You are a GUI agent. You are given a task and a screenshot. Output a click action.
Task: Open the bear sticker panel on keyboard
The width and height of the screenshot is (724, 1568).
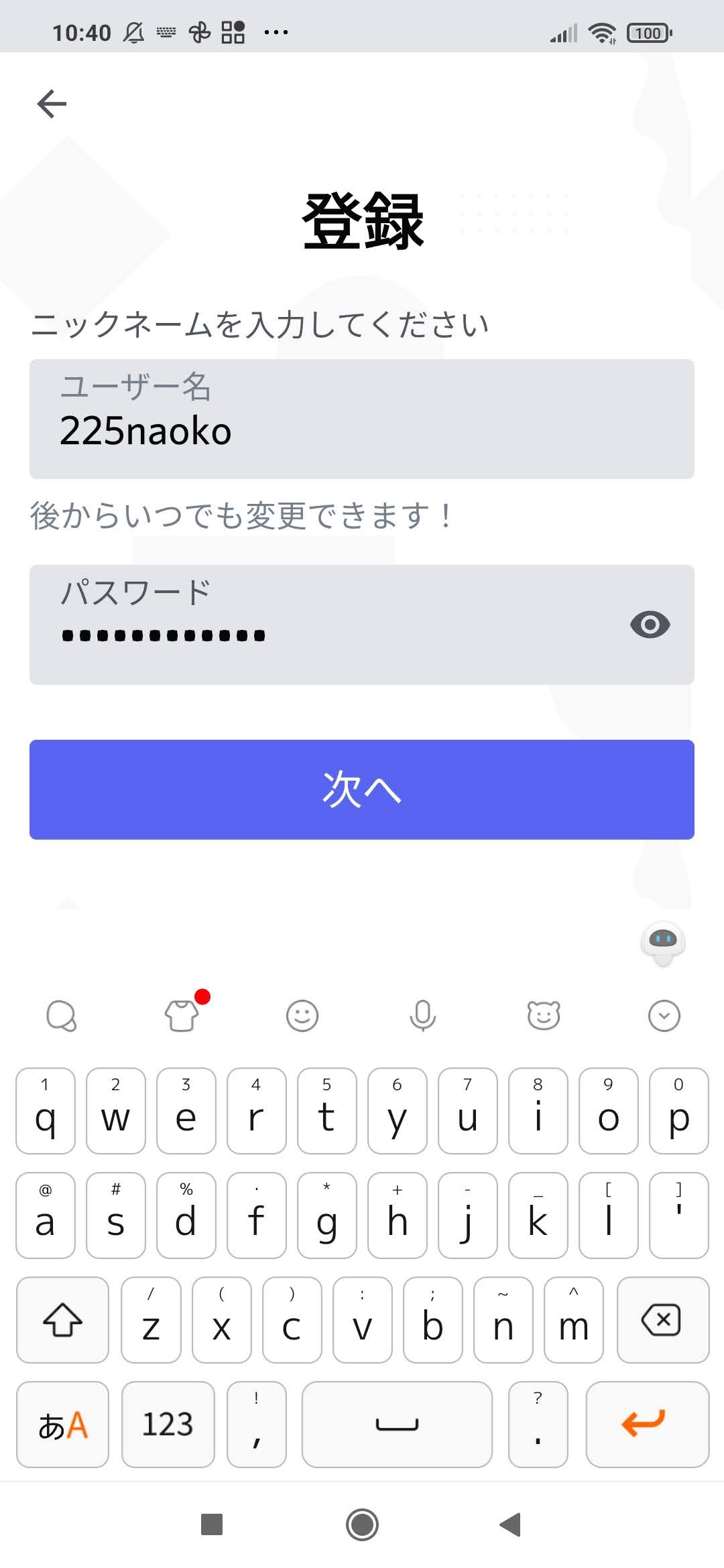pyautogui.click(x=543, y=1016)
